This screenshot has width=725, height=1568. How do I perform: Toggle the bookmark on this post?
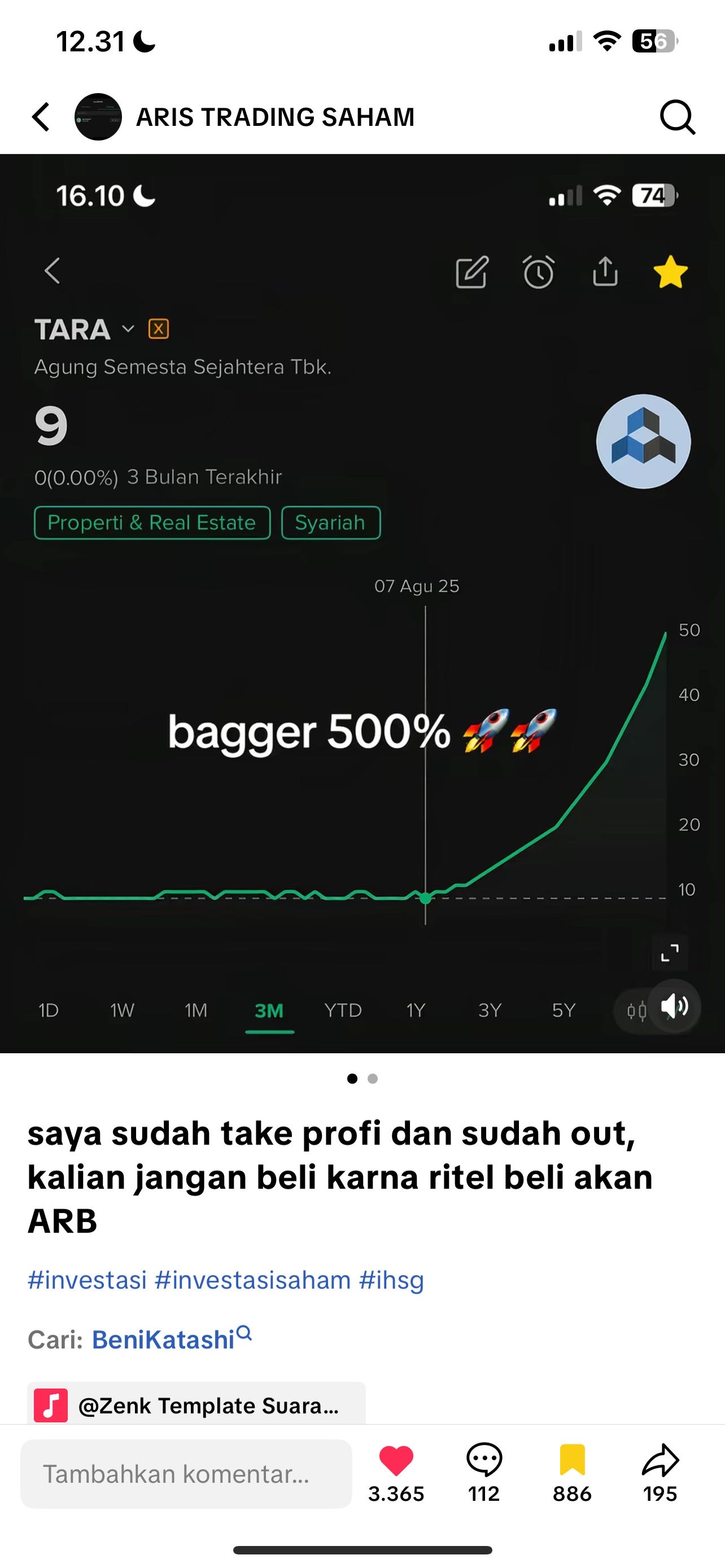coord(571,1460)
